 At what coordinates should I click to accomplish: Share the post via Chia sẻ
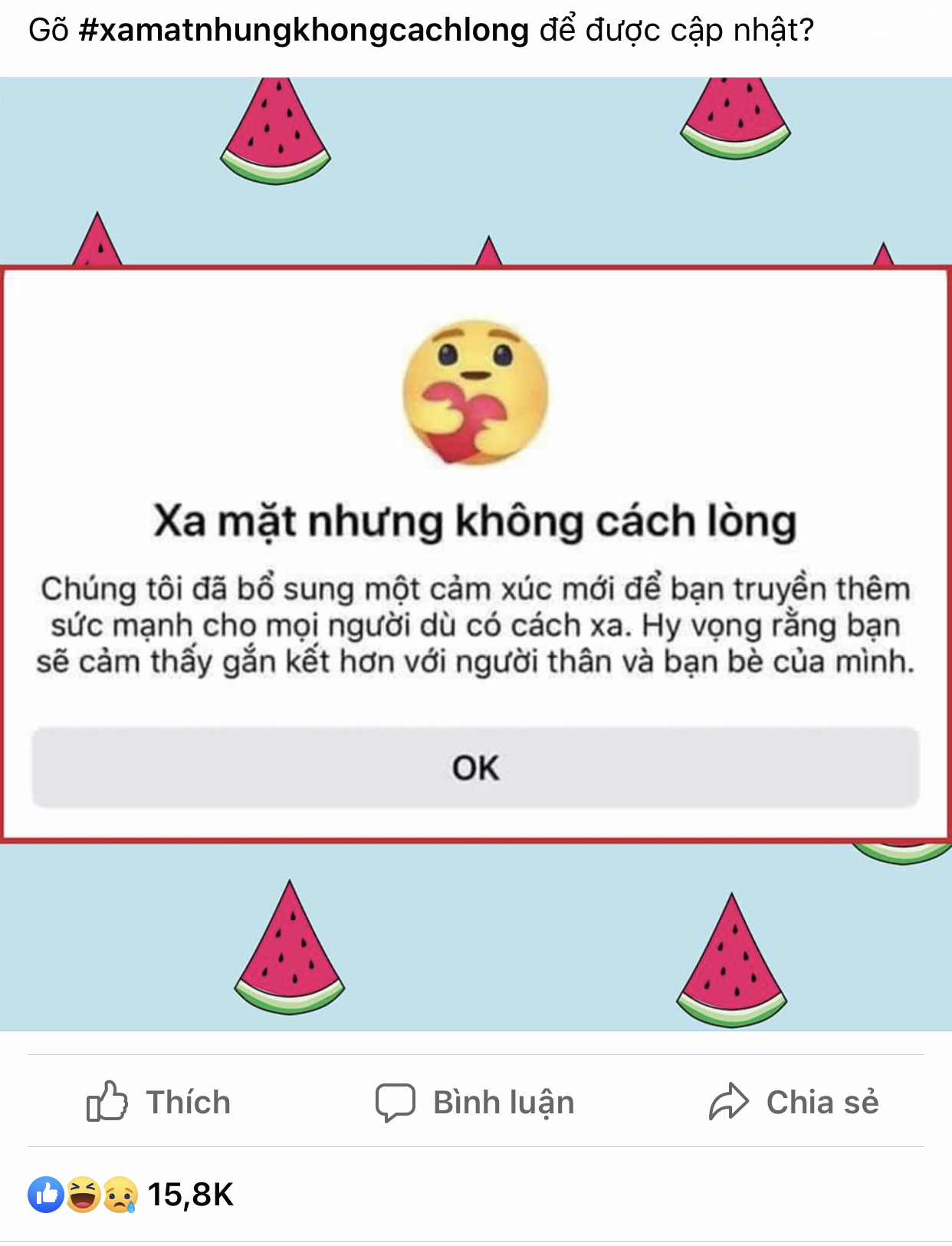coord(794,1102)
